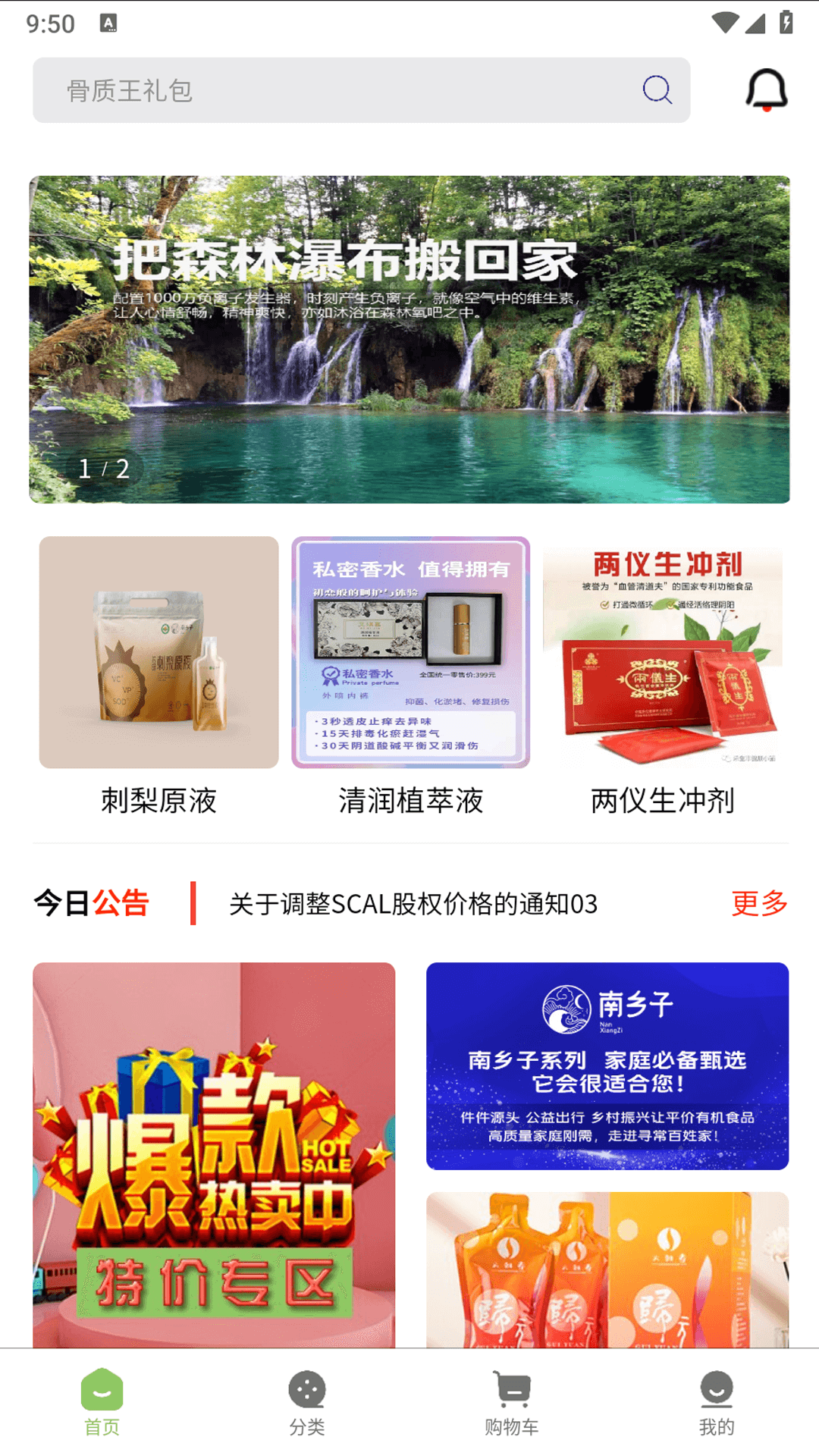The image size is (819, 1456).
Task: Open the 刺梨原液 product
Action: click(x=159, y=675)
